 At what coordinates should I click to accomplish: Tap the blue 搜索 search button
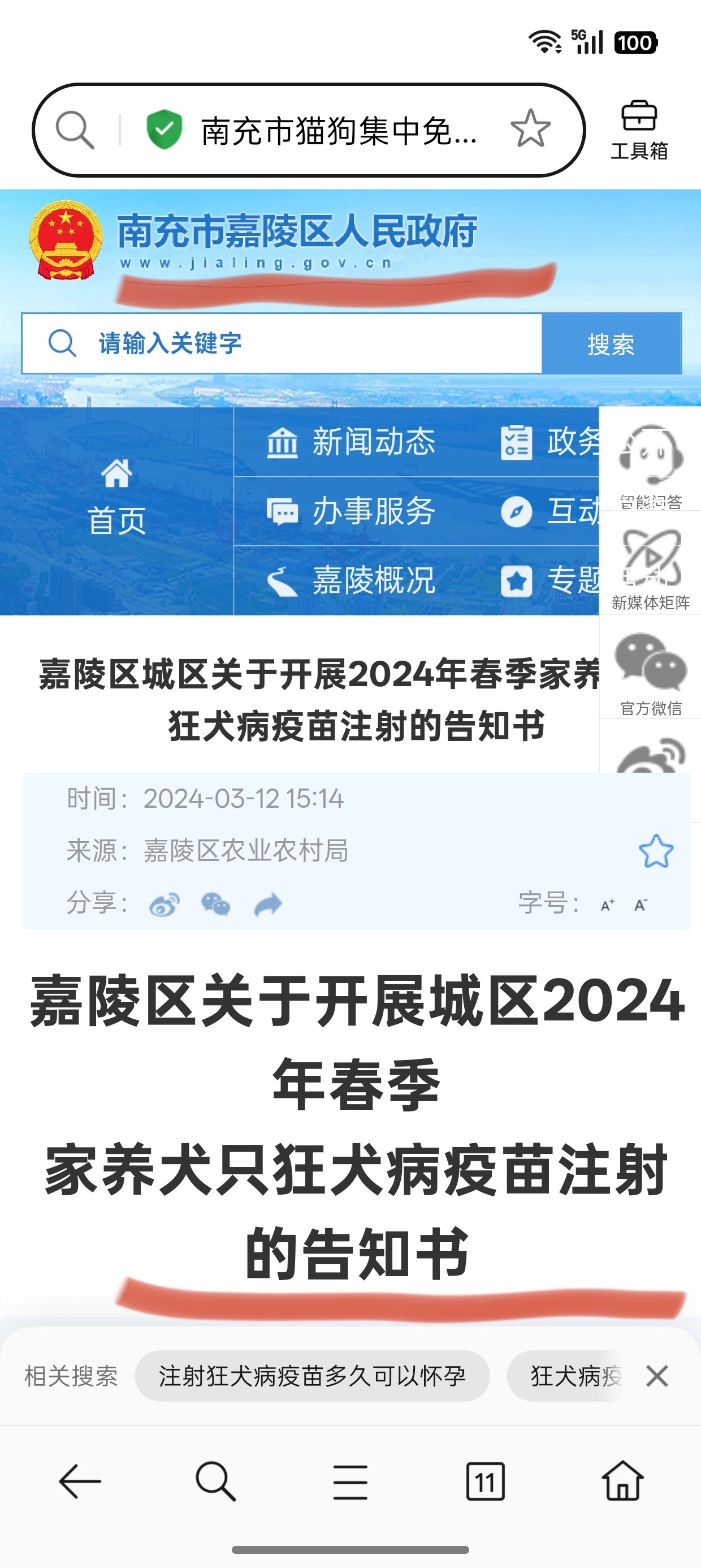(x=611, y=344)
